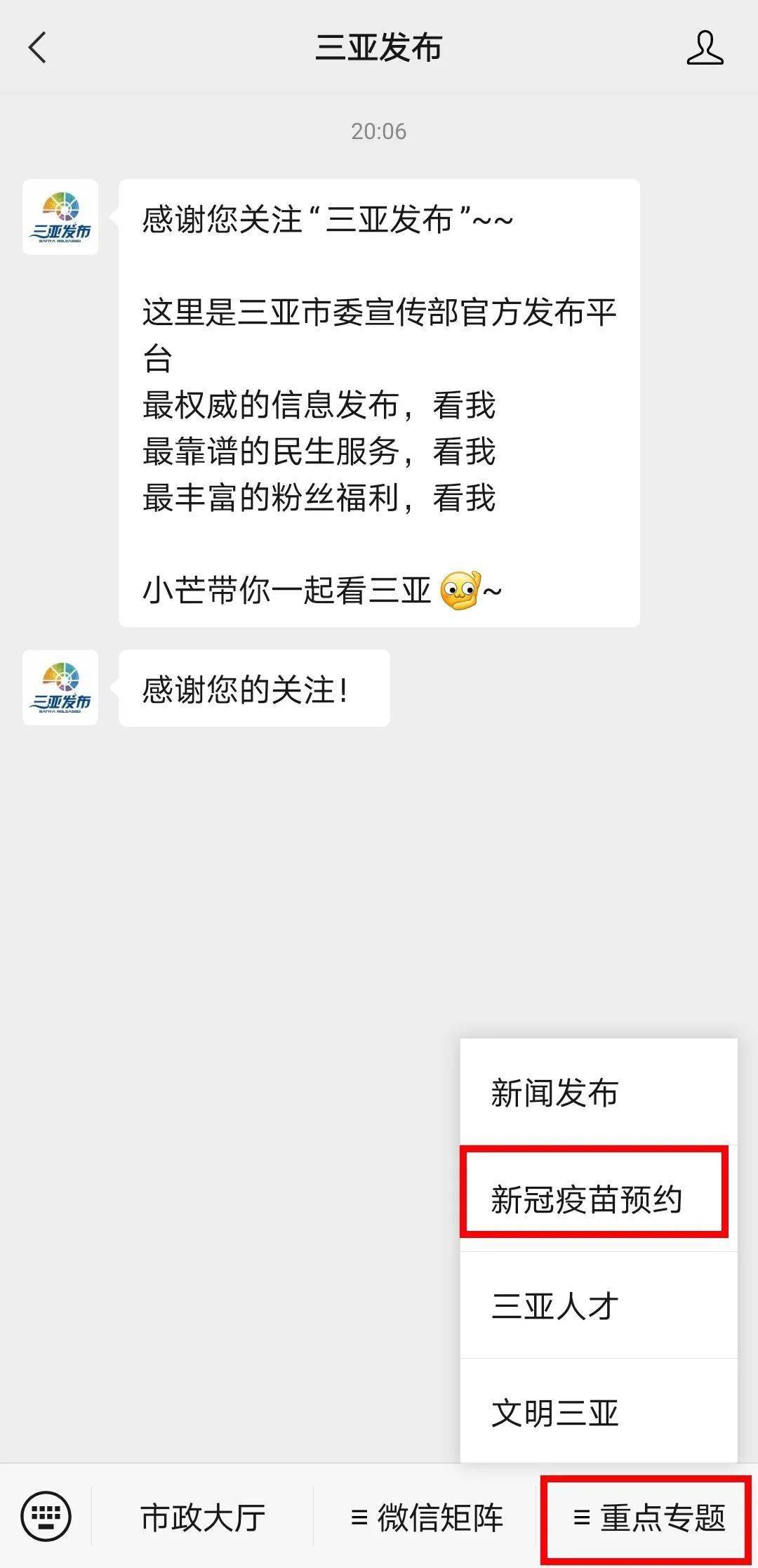
Task: Select 新闻发布 from popup menu
Action: click(598, 1093)
